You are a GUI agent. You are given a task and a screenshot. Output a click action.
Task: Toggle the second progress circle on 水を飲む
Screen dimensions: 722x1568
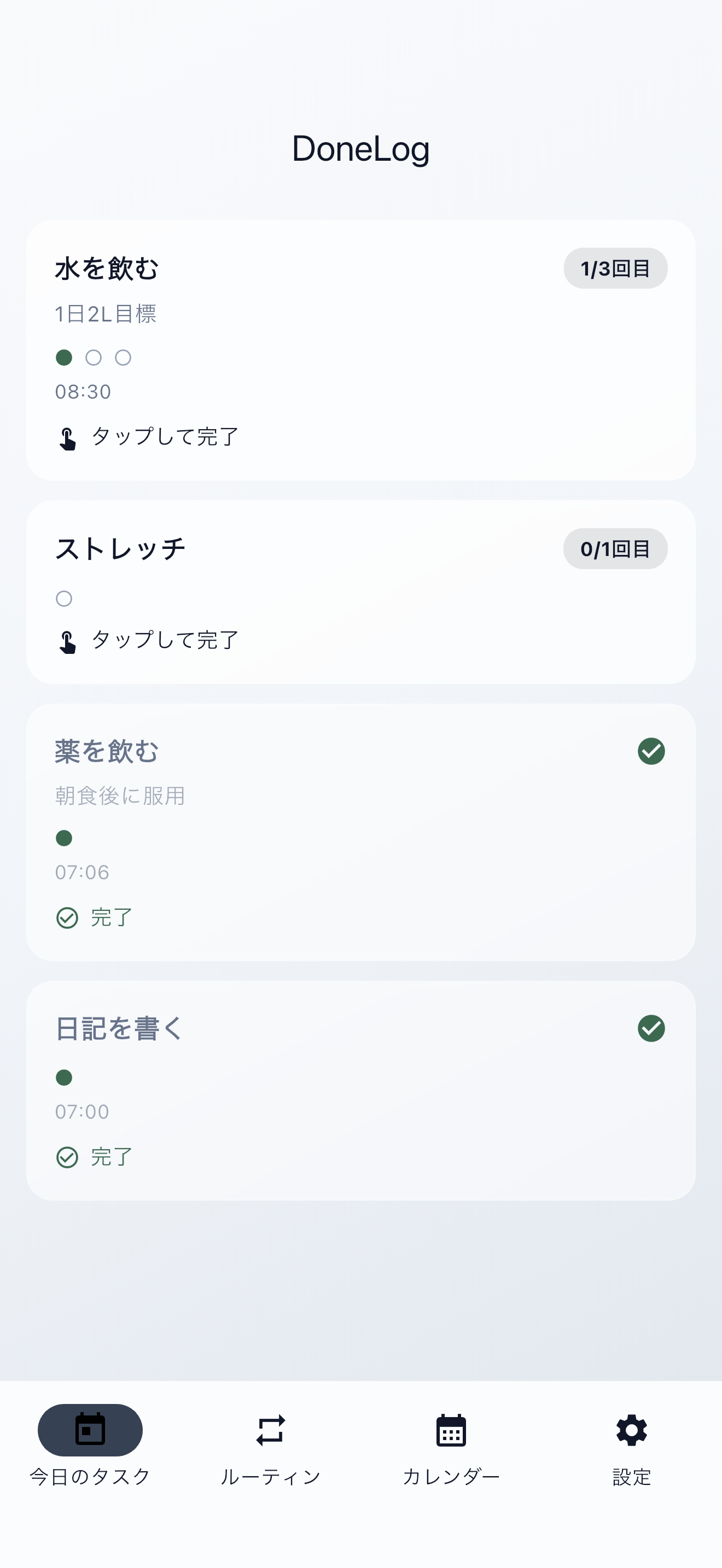(94, 358)
